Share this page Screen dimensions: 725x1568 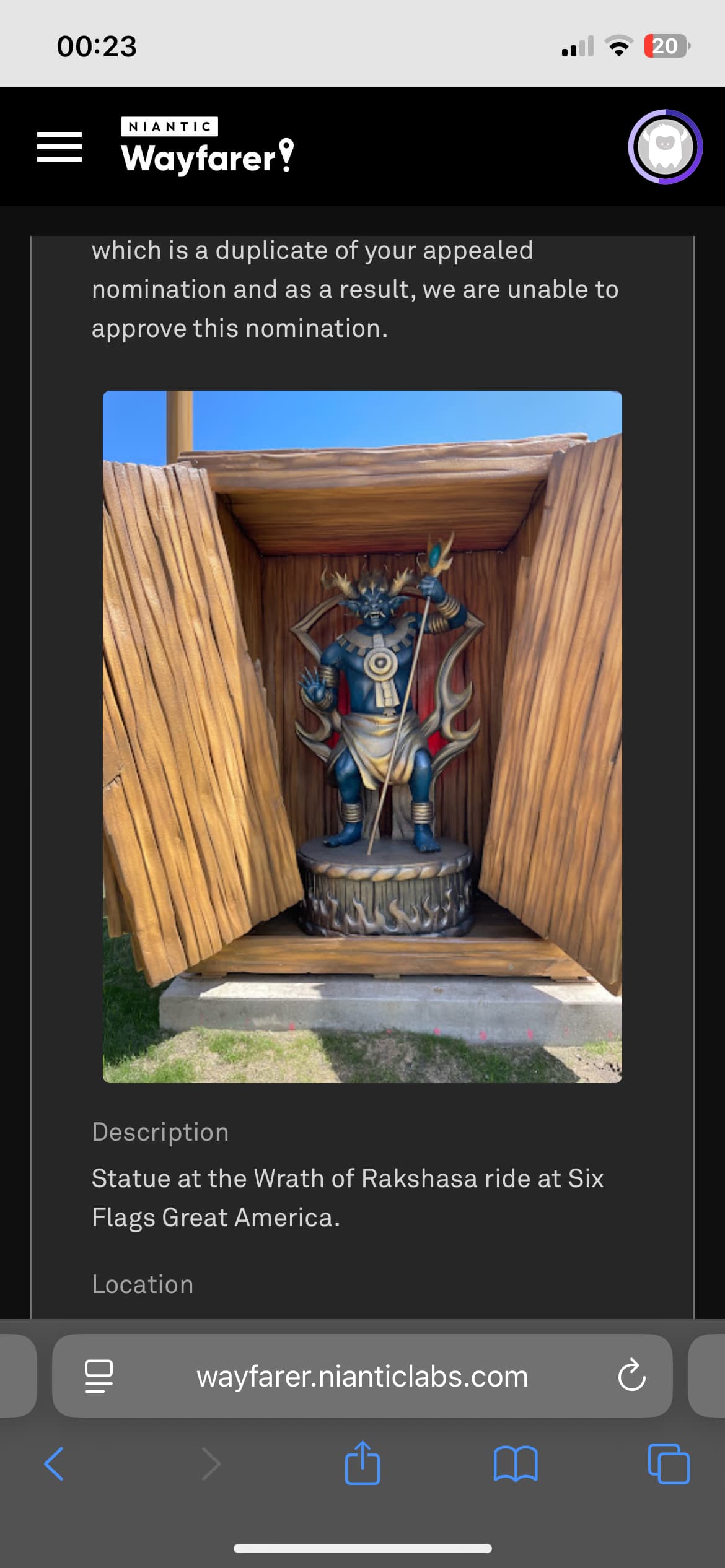pyautogui.click(x=362, y=1463)
